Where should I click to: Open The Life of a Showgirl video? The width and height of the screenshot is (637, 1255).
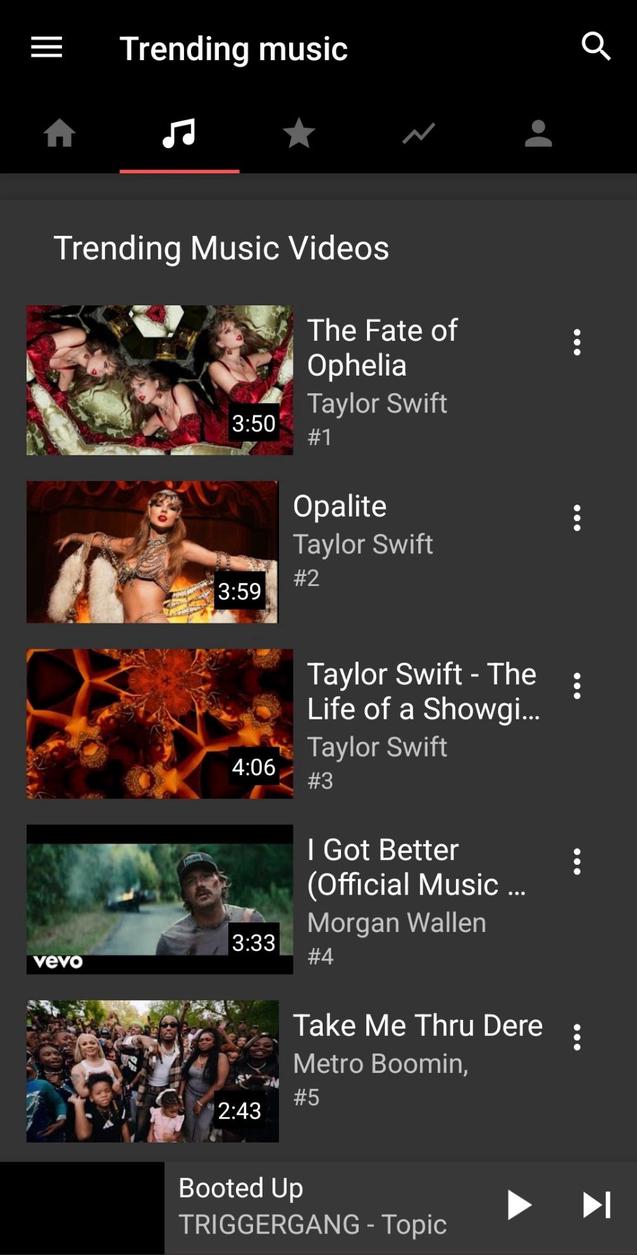point(160,724)
